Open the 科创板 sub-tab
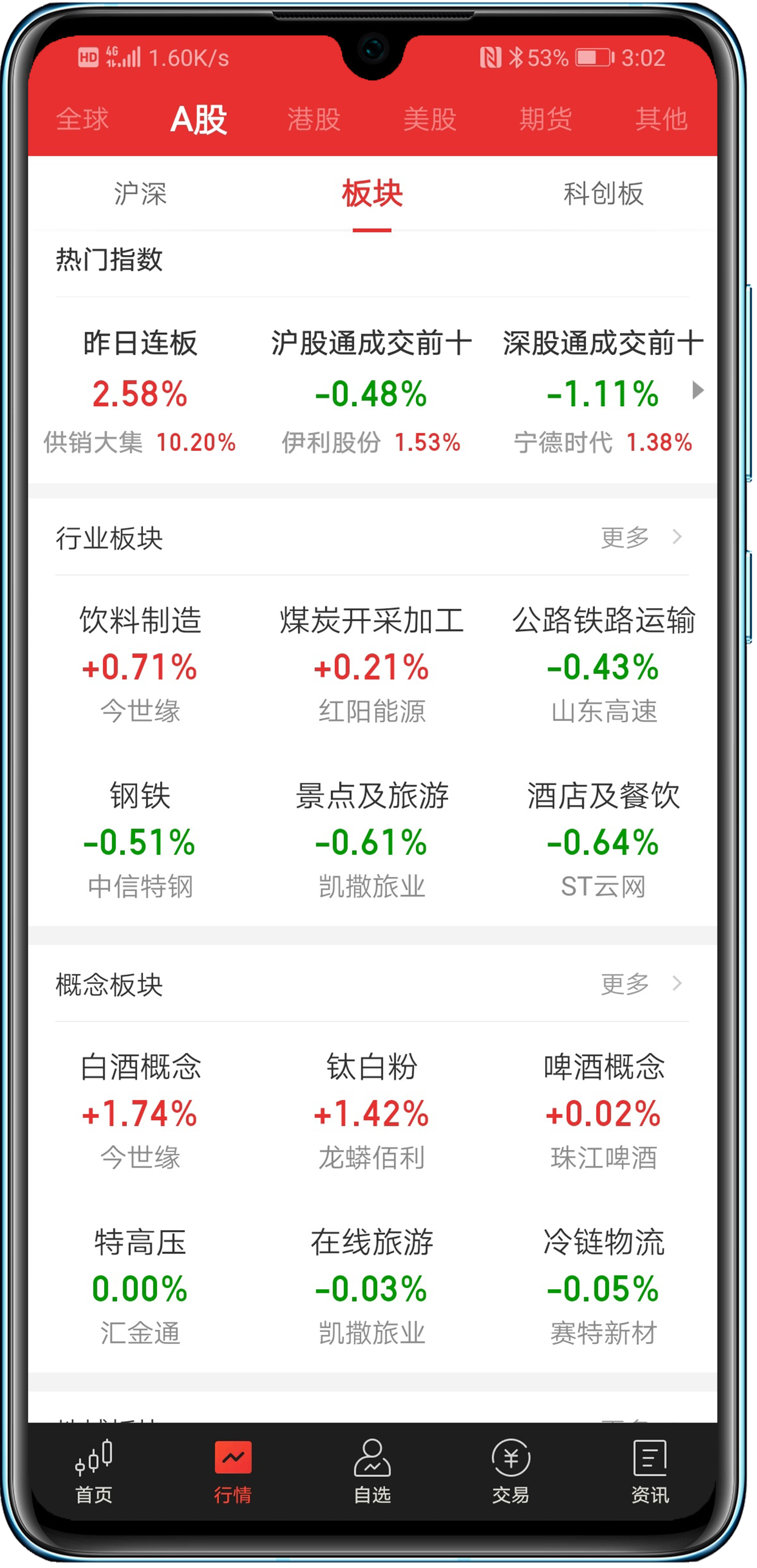Screen dimensions: 757x1568 point(603,194)
